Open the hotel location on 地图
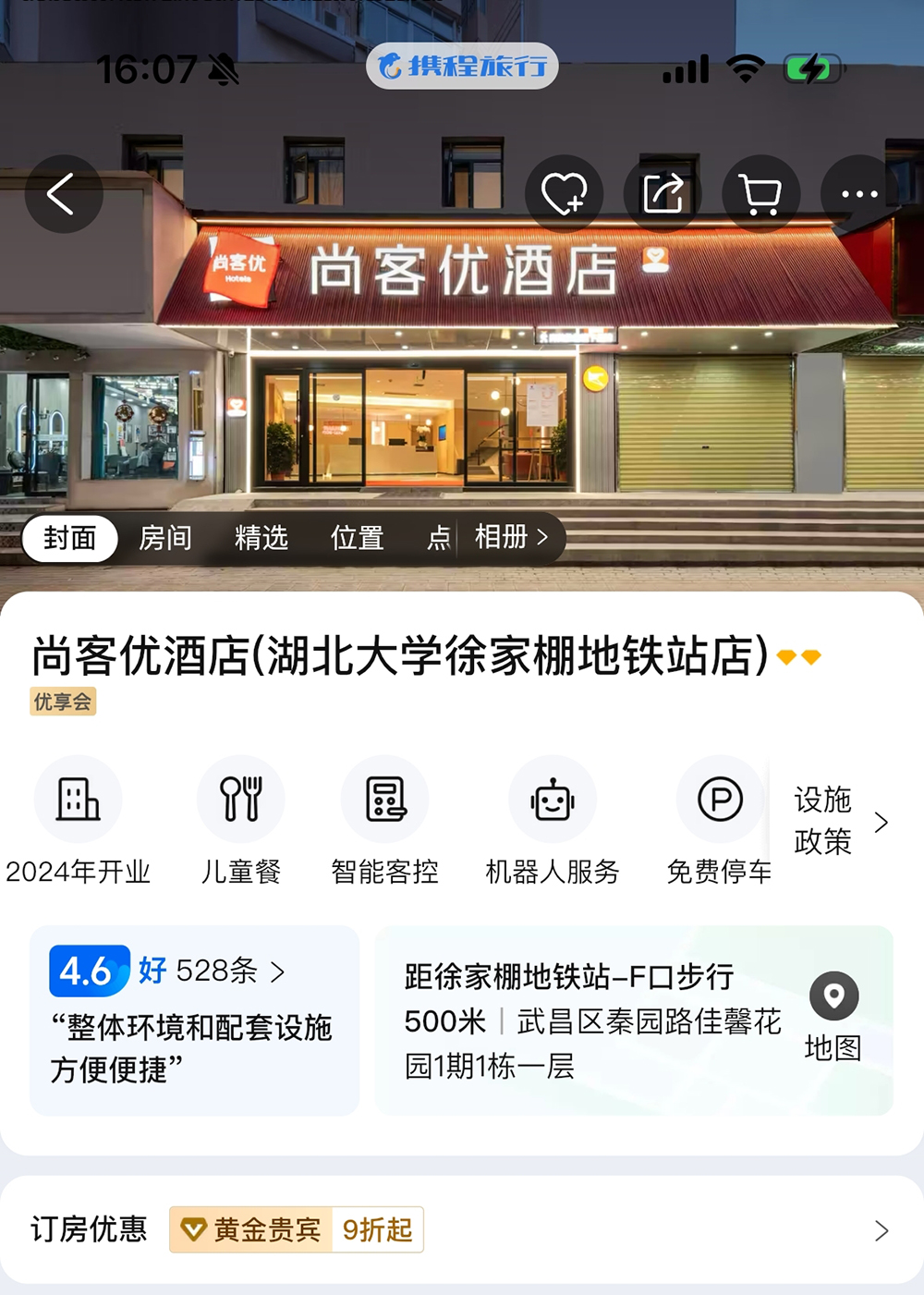Screen dimensions: 924x1295 click(833, 1015)
